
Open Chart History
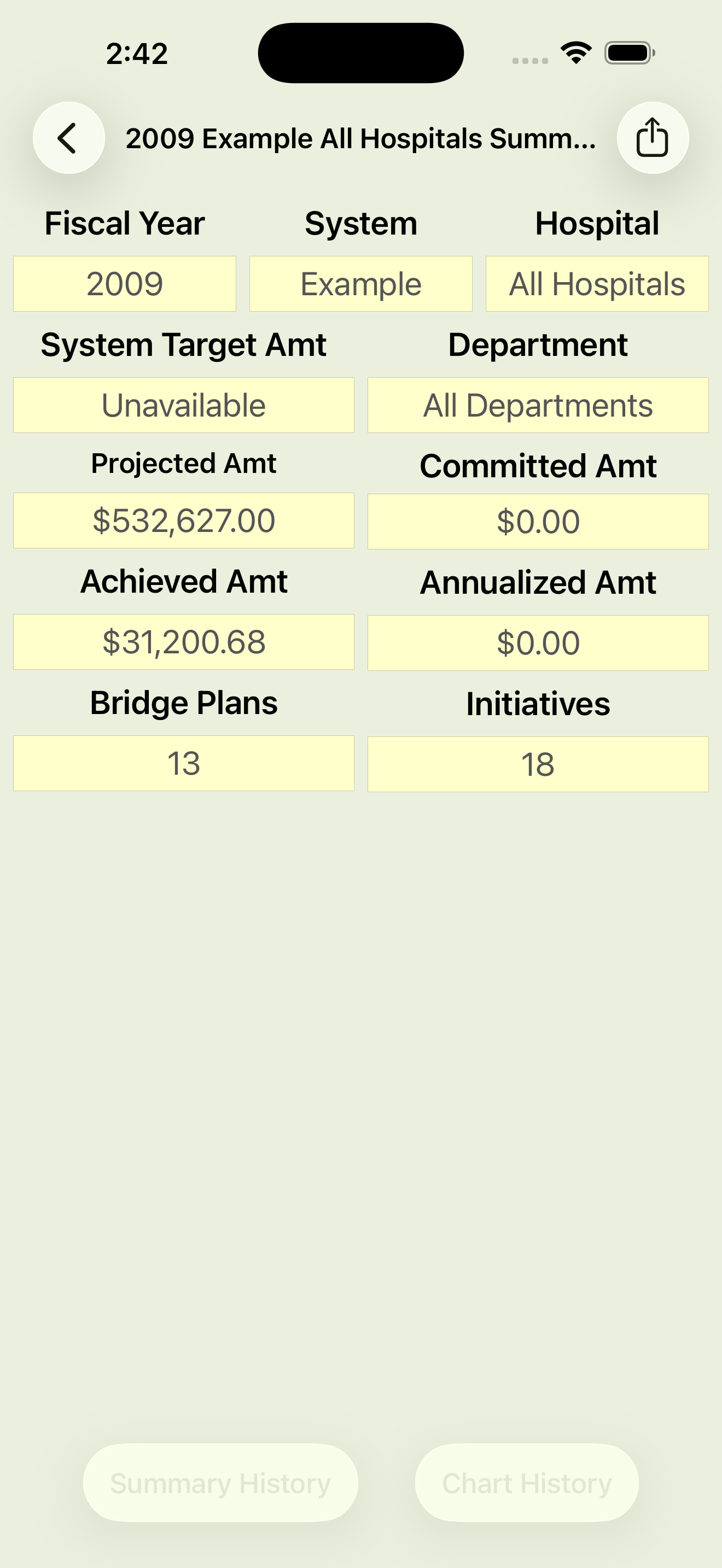(527, 1483)
